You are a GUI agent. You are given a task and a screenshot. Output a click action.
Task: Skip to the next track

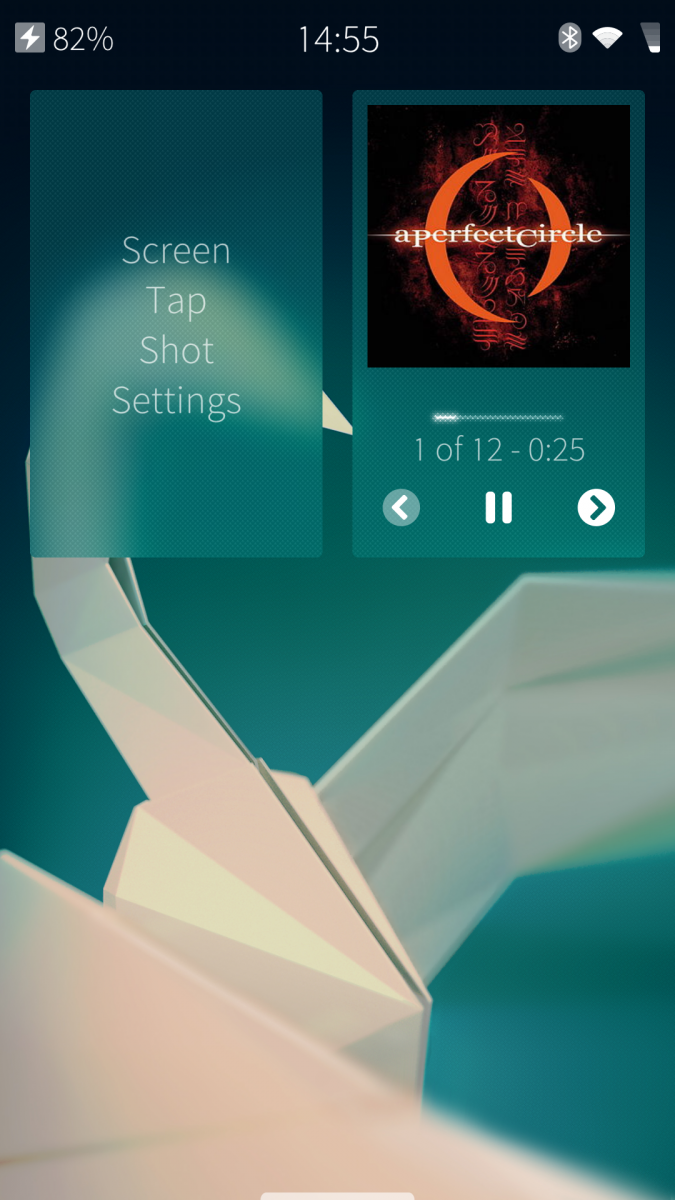point(595,508)
